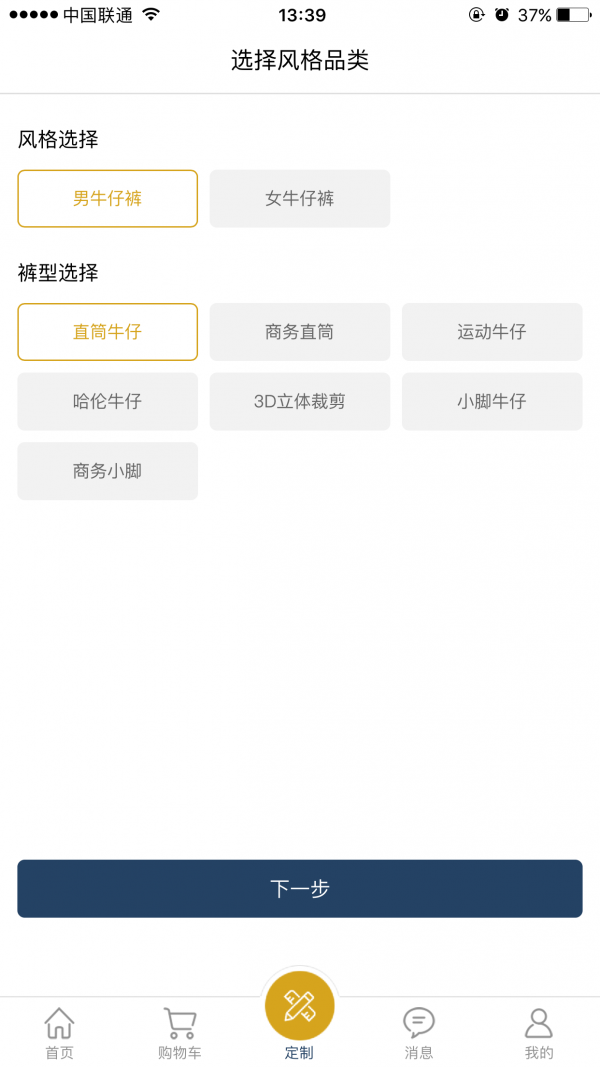Open the 购物车 shopping cart tab
This screenshot has width=600, height=1067.
click(x=179, y=1032)
